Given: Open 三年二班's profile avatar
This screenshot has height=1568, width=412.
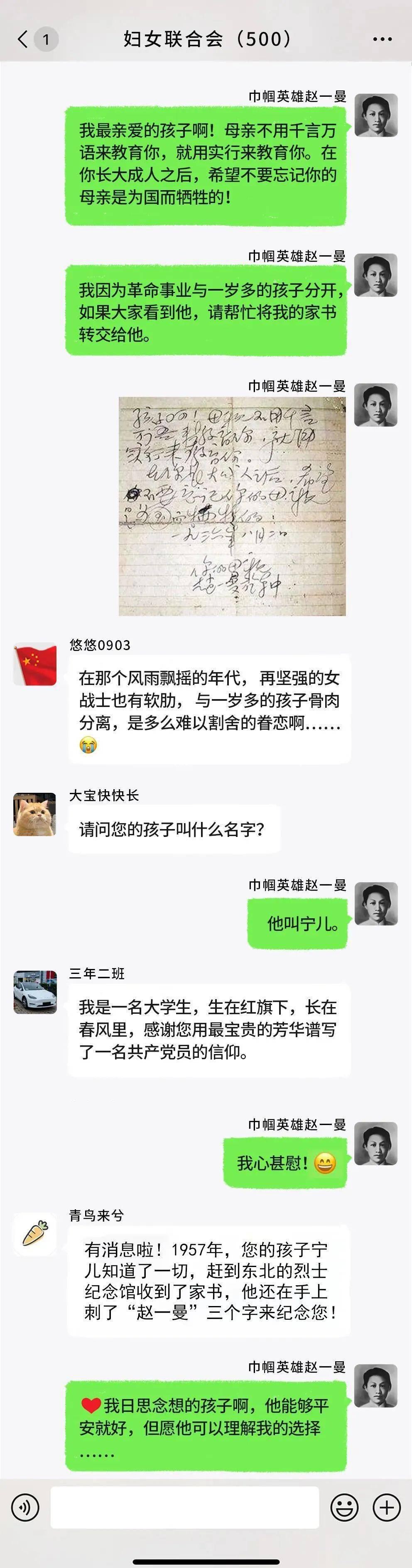Looking at the screenshot, I should pos(35,992).
